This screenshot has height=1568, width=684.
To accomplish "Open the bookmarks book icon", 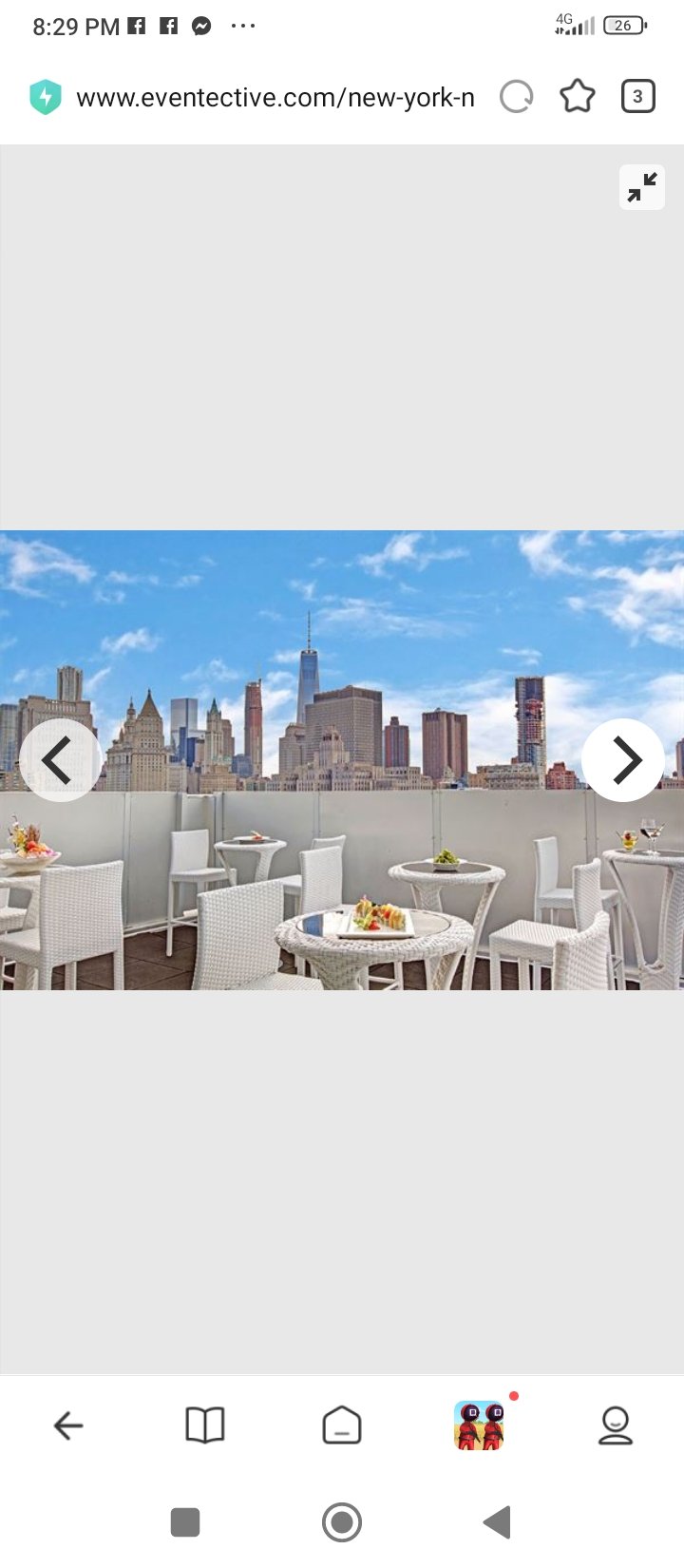I will [205, 1425].
